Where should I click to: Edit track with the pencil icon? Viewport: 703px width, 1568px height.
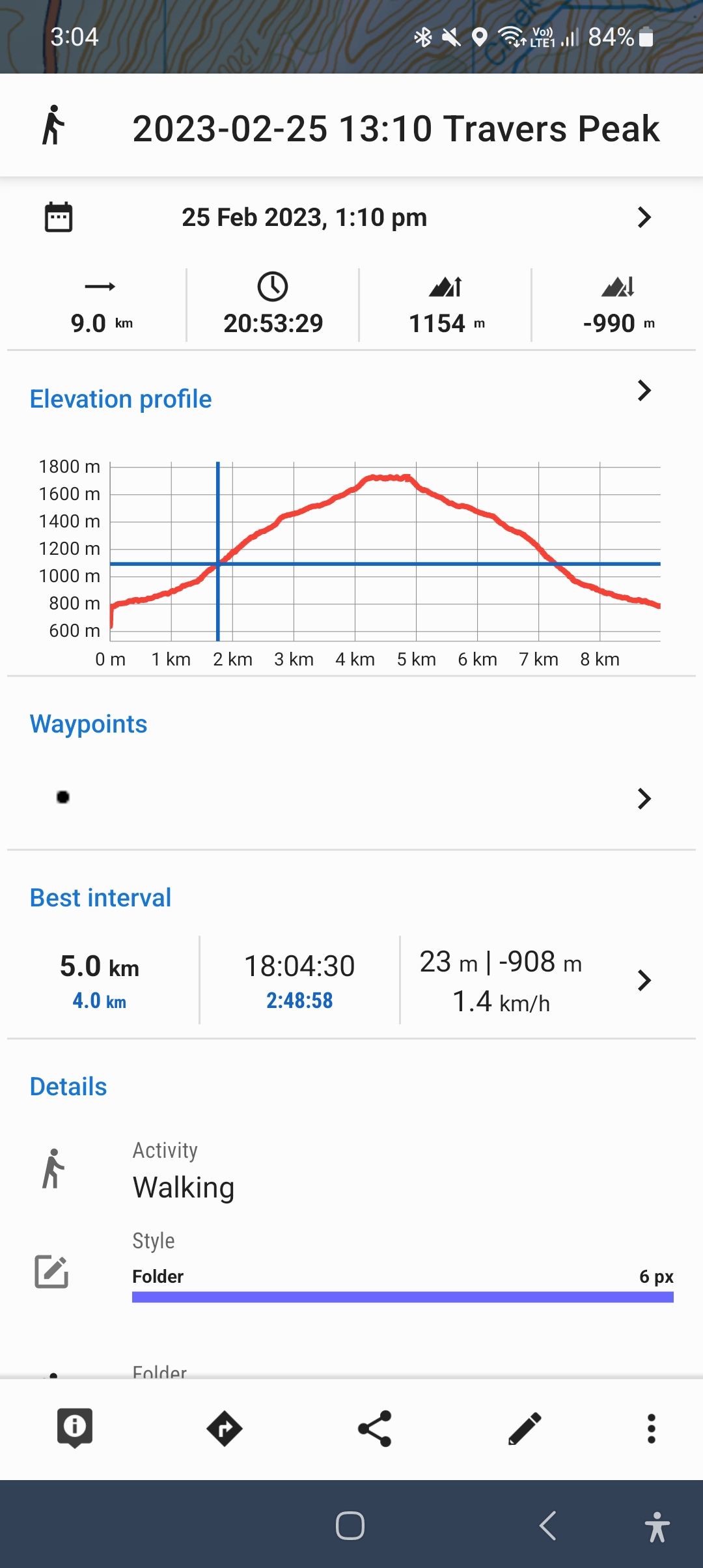[525, 1429]
